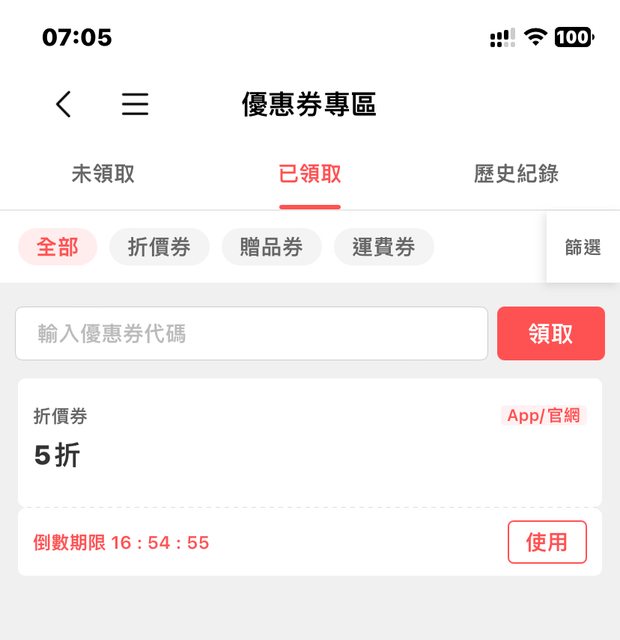Viewport: 620px width, 640px height.
Task: Select the 已領取 tab
Action: pos(310,174)
